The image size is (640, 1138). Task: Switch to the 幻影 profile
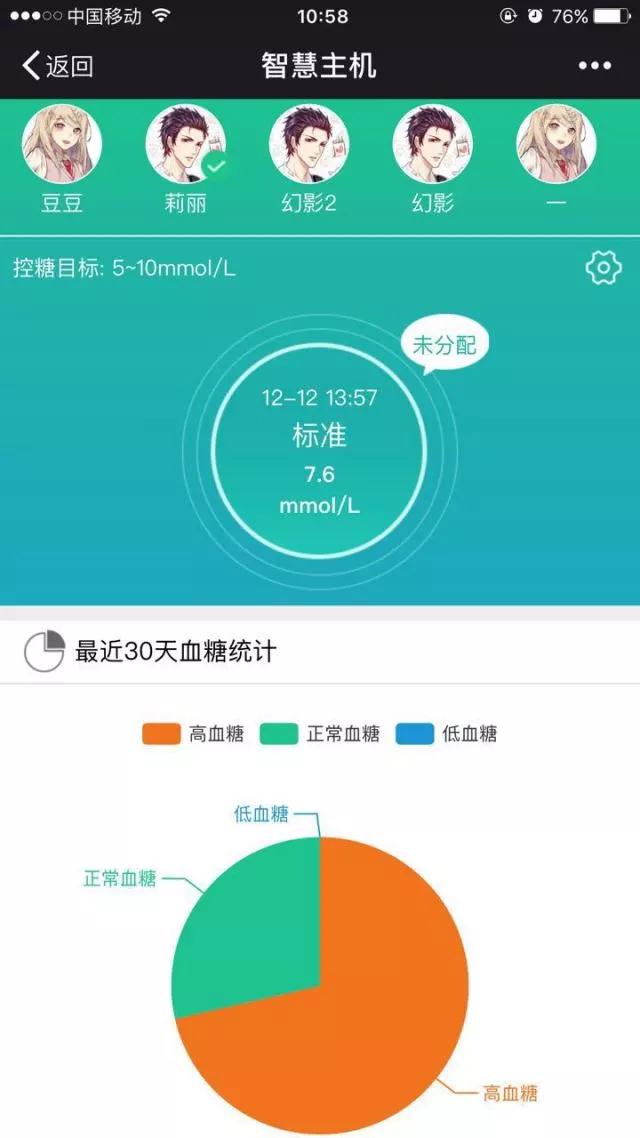[433, 146]
